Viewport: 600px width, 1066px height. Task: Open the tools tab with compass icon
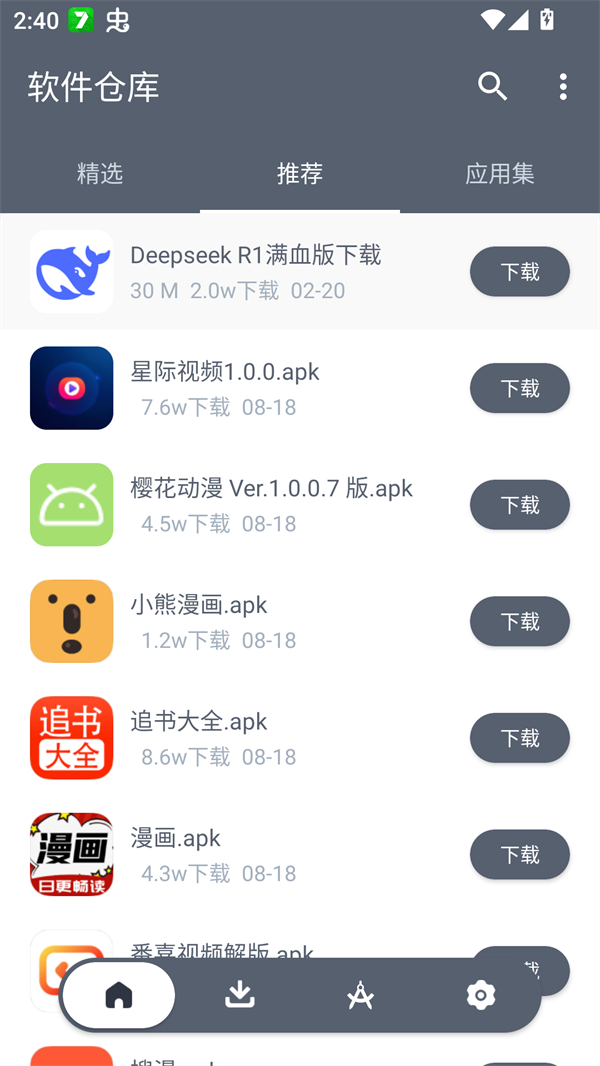360,995
